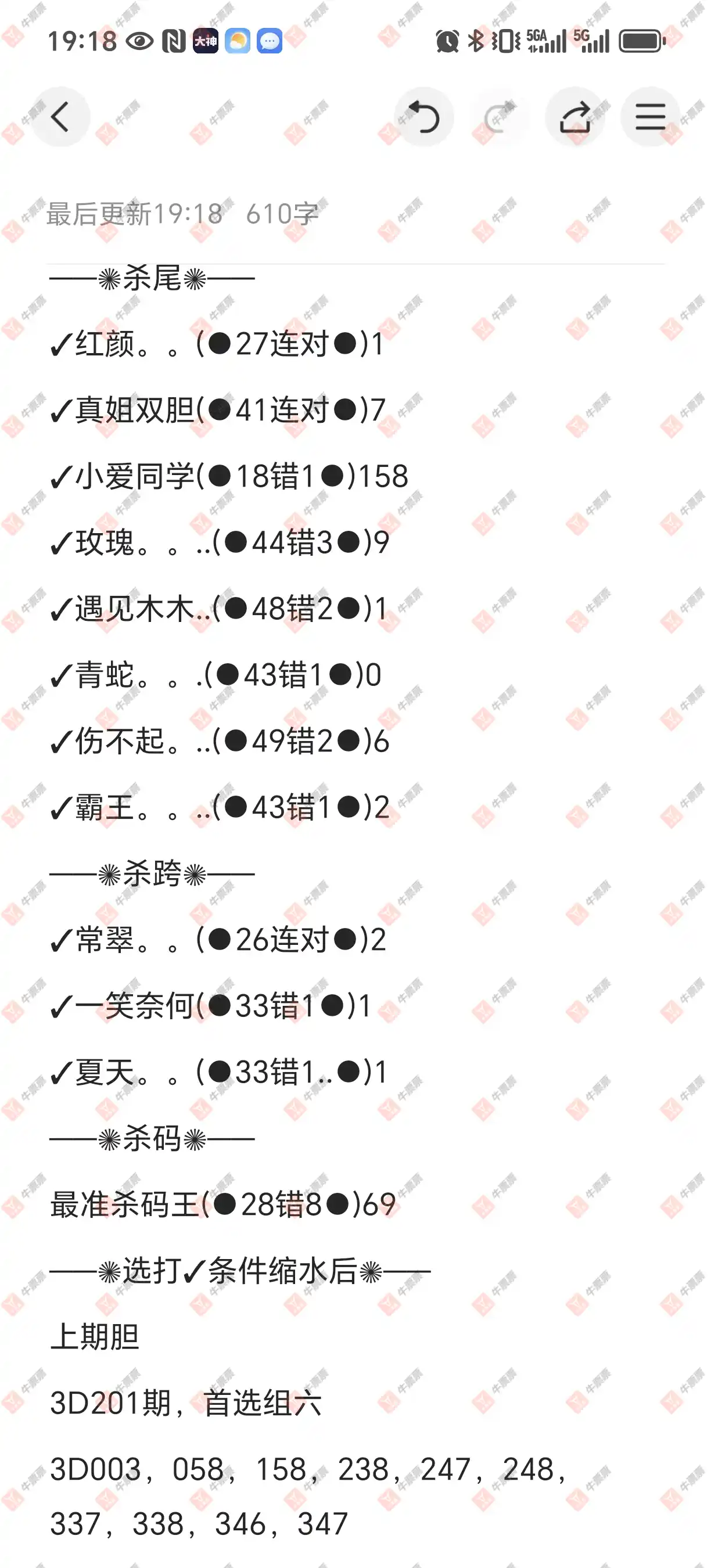Go back using the top-left arrow
Viewport: 711px width, 1568px height.
click(x=60, y=117)
